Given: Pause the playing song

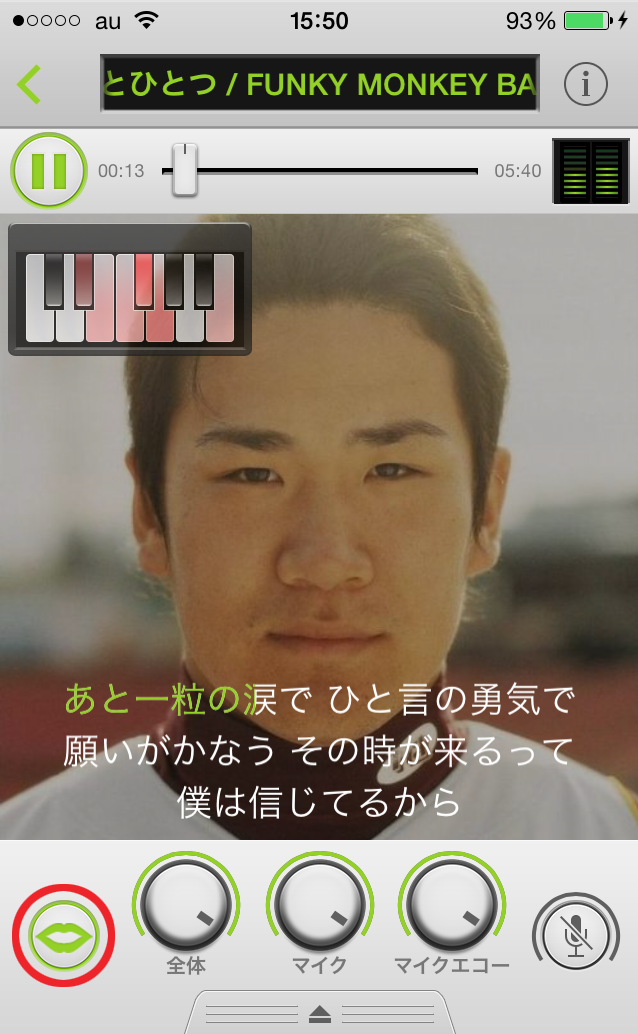Looking at the screenshot, I should click(x=46, y=171).
